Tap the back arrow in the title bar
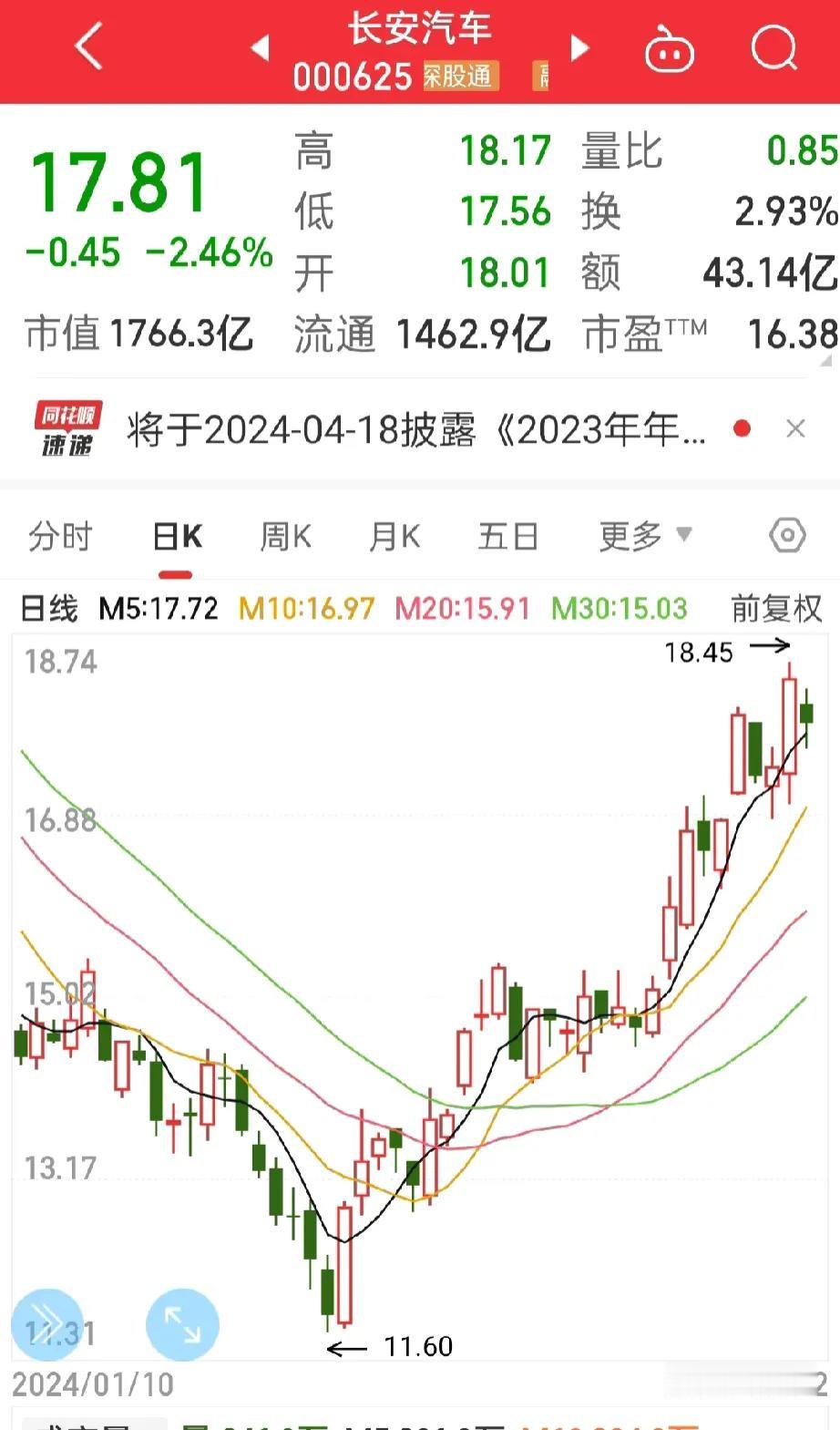840x1430 pixels. [x=88, y=46]
